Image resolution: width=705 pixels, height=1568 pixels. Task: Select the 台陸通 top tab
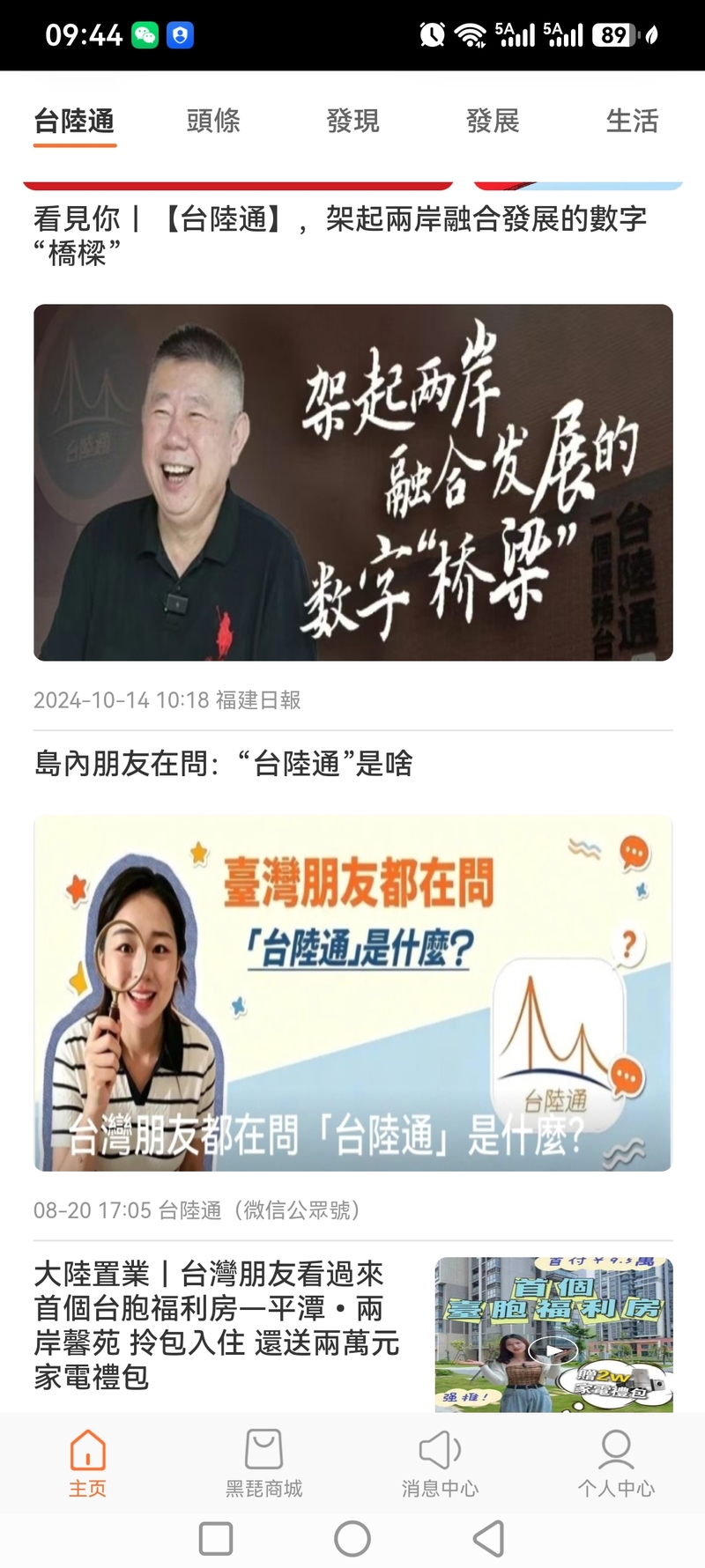click(x=75, y=122)
